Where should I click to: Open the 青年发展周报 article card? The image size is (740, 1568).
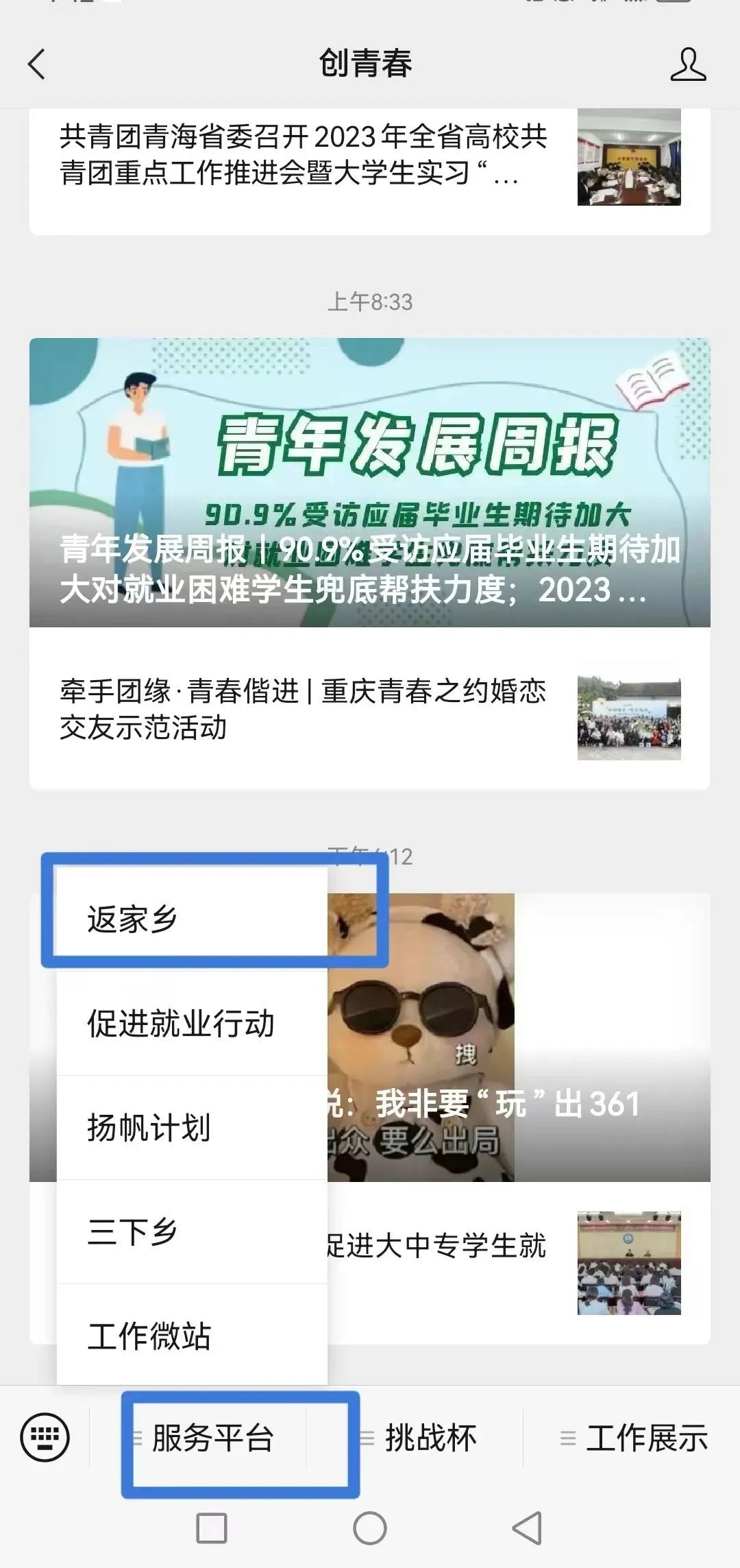(370, 482)
